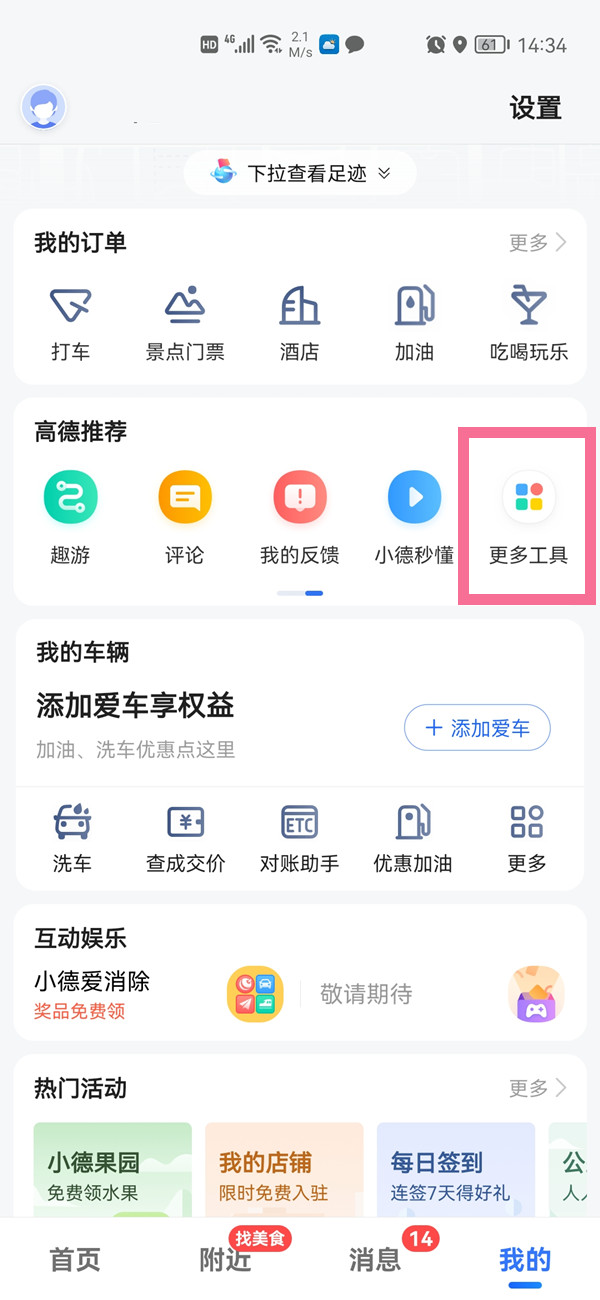This screenshot has width=600, height=1300.
Task: Switch to 附近 tab
Action: coord(225,1260)
